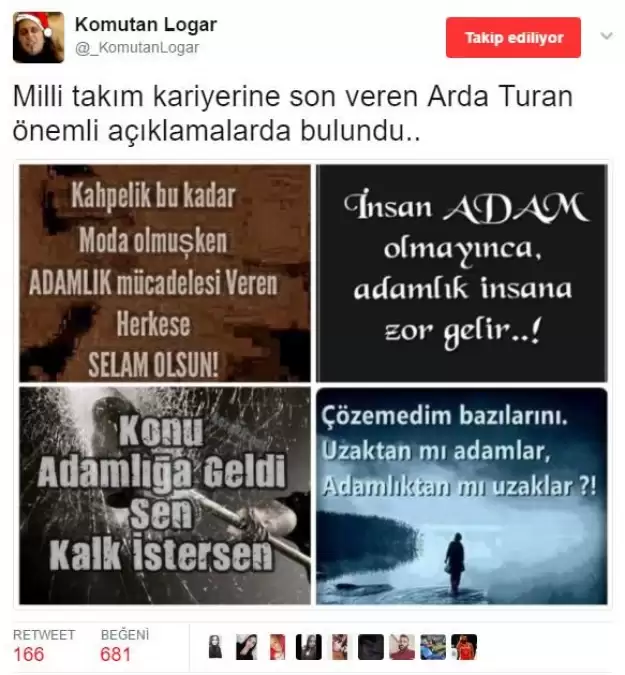
Task: Open the first liker's avatar
Action: coord(215,647)
